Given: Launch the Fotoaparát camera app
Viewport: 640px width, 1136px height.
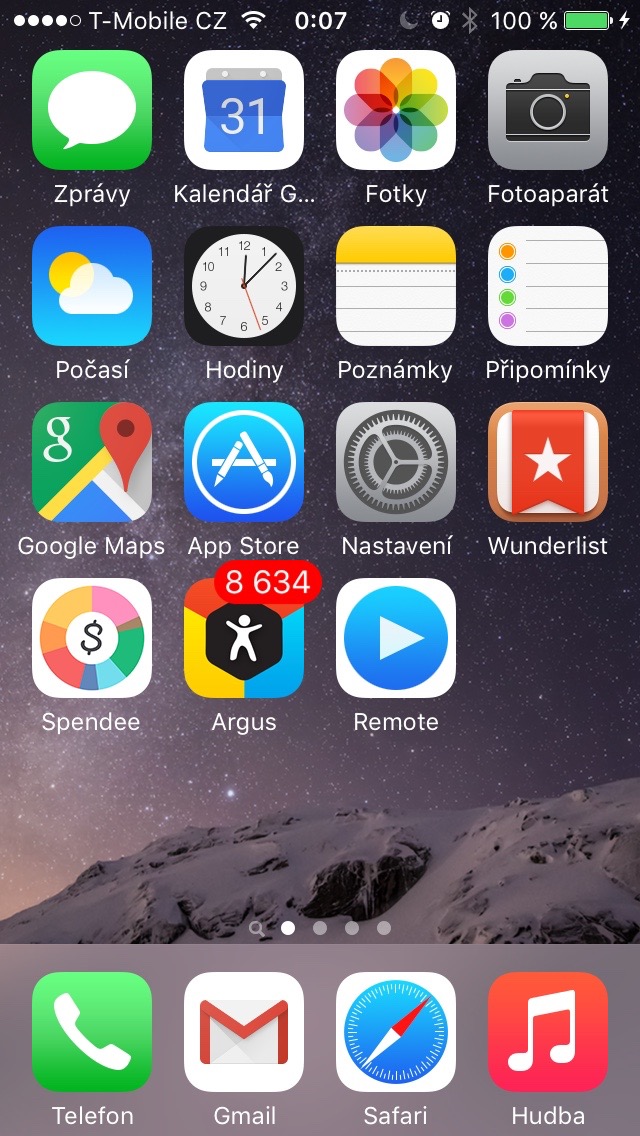Looking at the screenshot, I should pyautogui.click(x=548, y=110).
